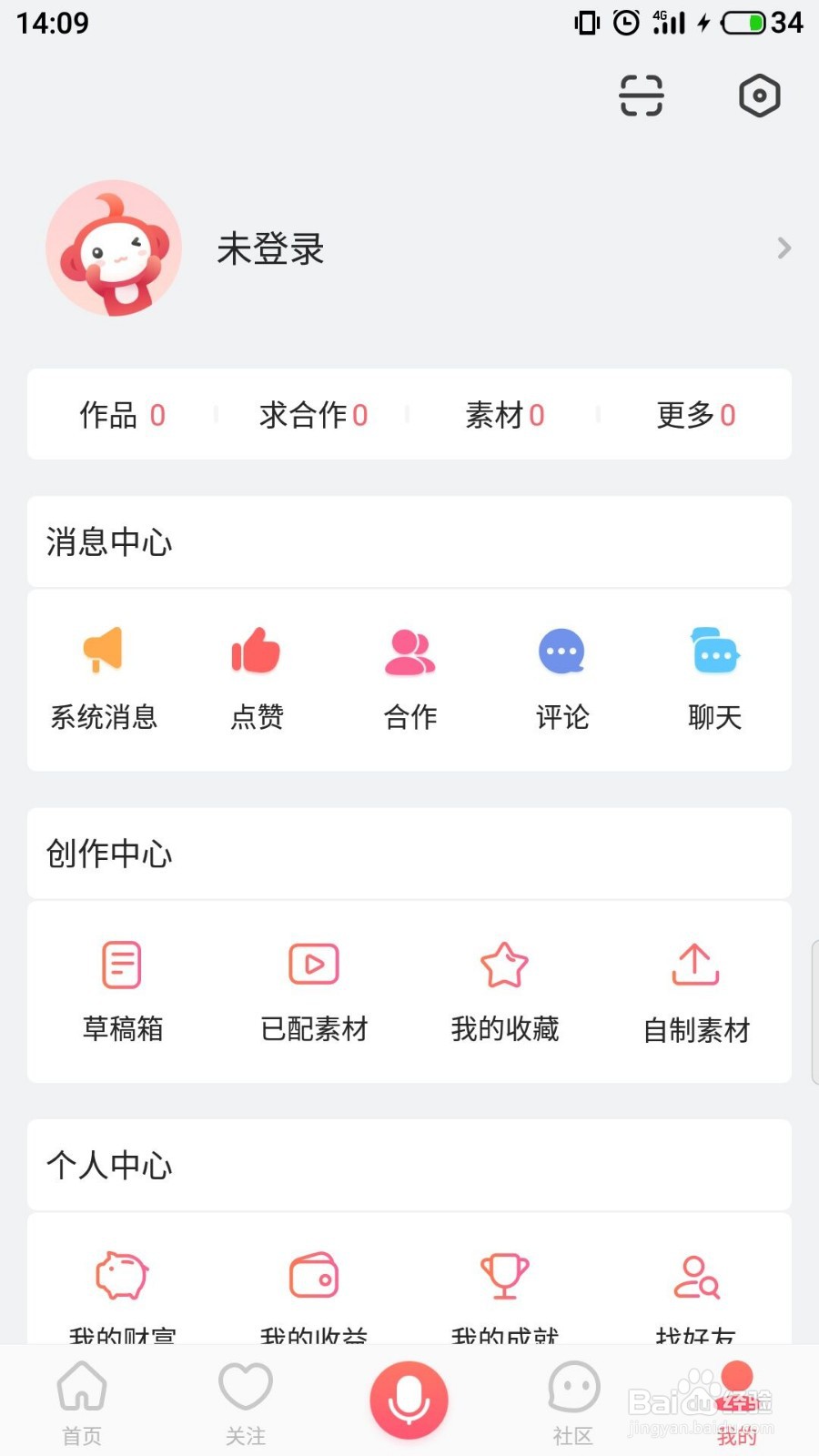Tap the red microphone record button
Image resolution: width=819 pixels, height=1456 pixels.
click(409, 1400)
